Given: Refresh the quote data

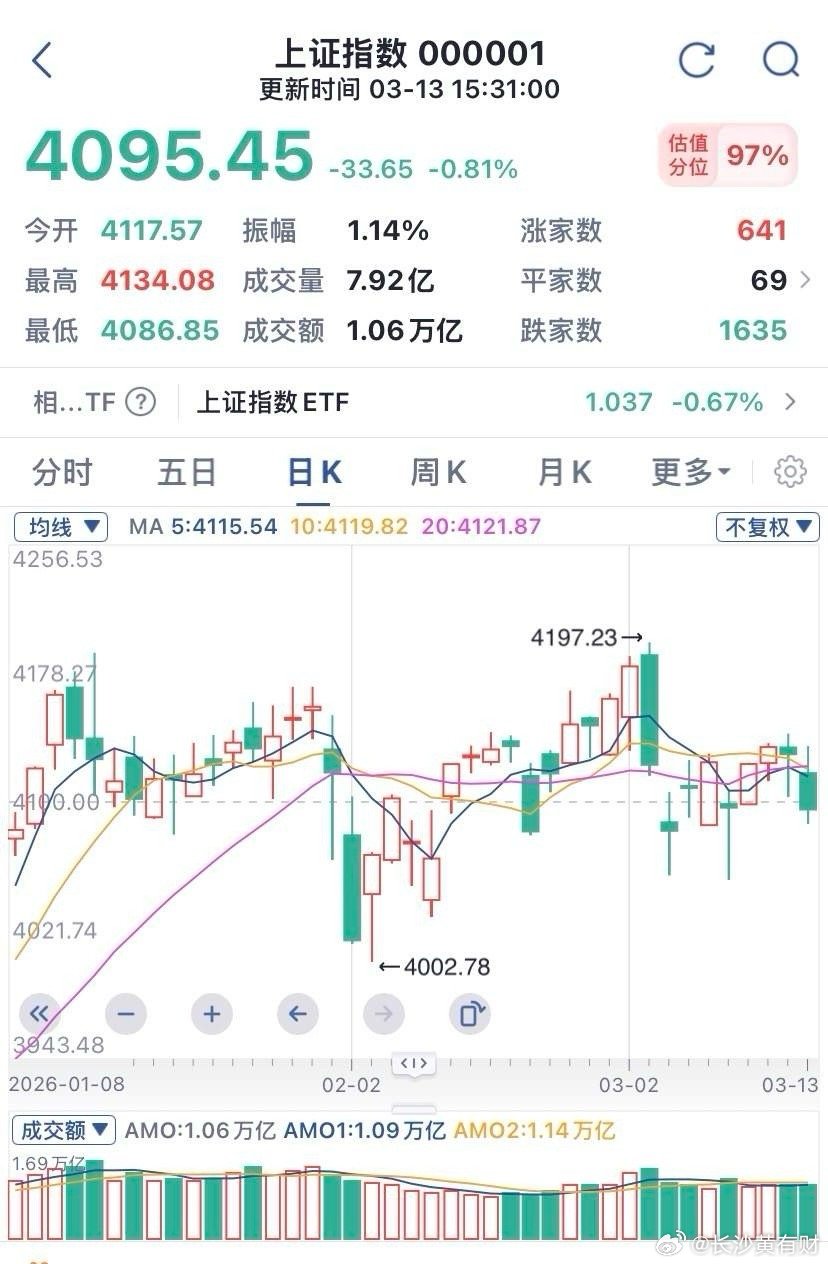Looking at the screenshot, I should [696, 60].
